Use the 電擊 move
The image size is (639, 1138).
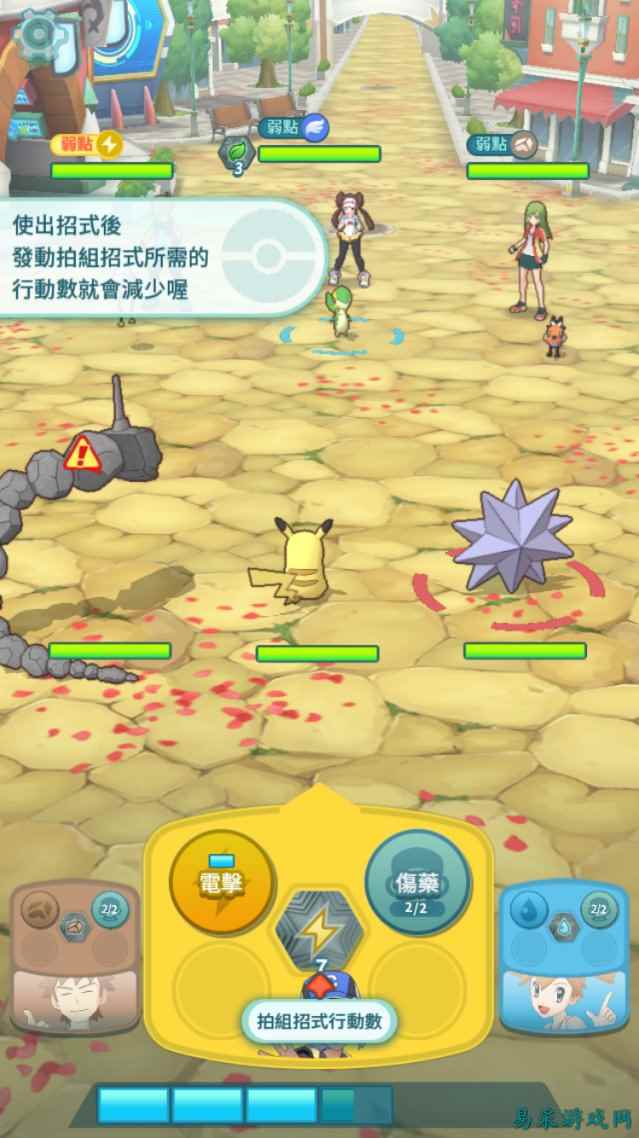pos(222,882)
